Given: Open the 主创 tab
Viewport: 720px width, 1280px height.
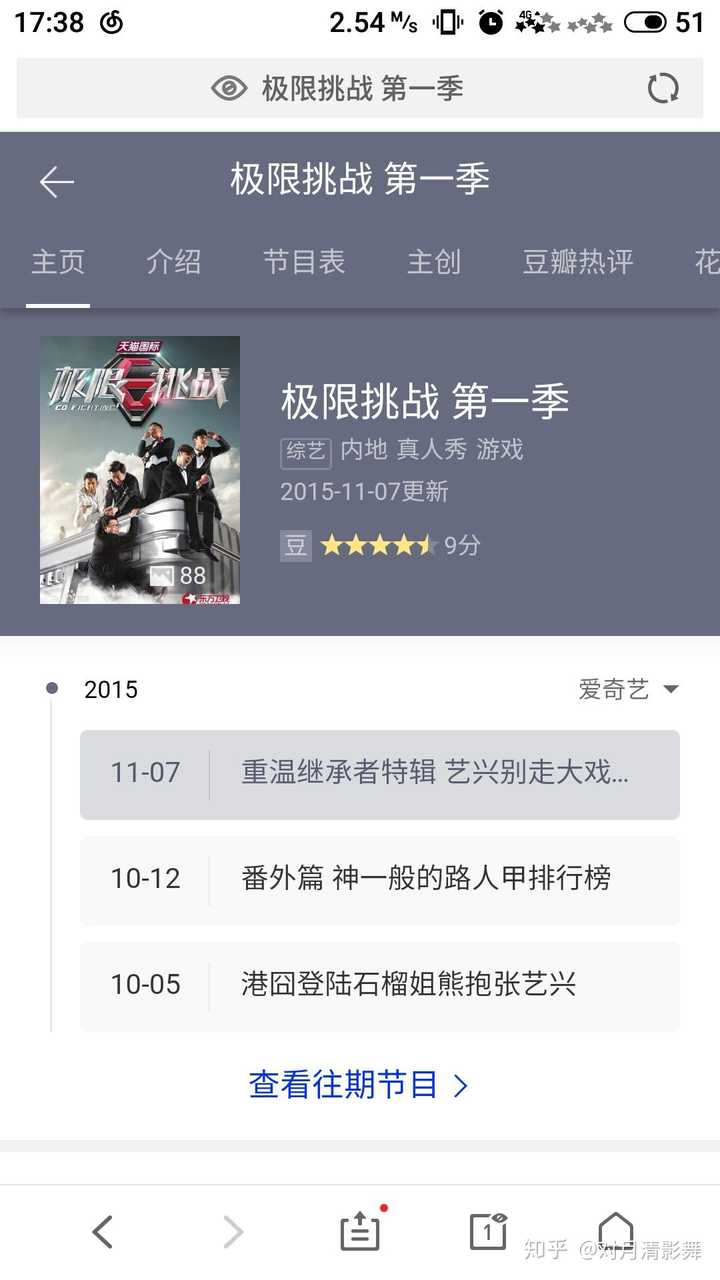Looking at the screenshot, I should tap(434, 262).
